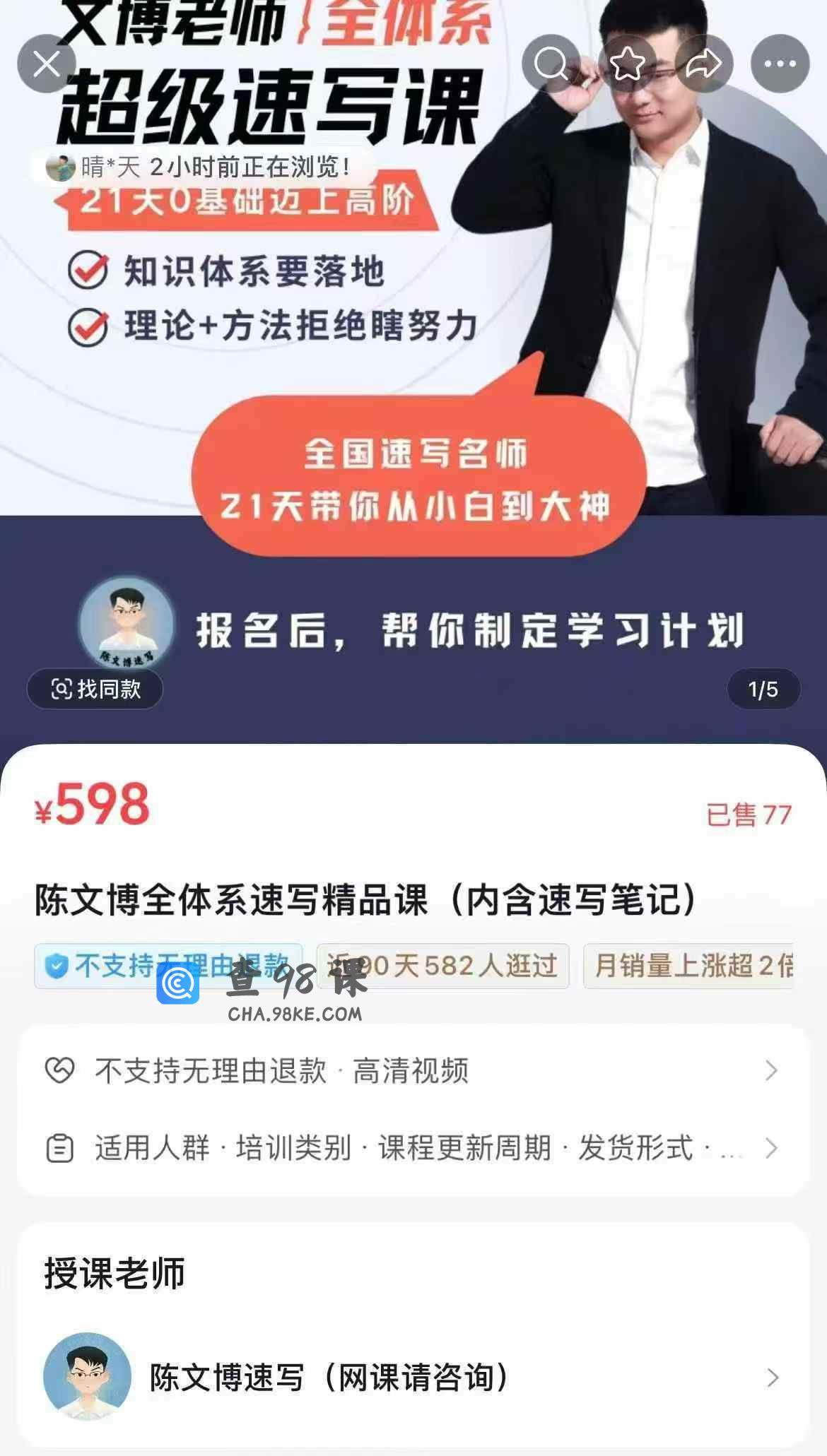This screenshot has height=1456, width=827.
Task: Open teacher profile 陈文博速写（网课请咨询）
Action: pyautogui.click(x=413, y=1377)
